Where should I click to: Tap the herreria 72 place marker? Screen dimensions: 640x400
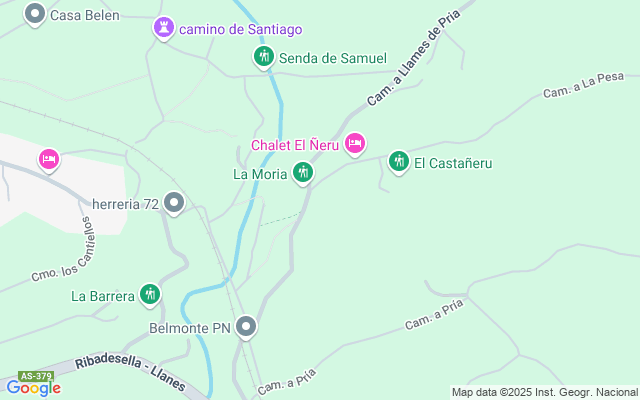pos(174,204)
